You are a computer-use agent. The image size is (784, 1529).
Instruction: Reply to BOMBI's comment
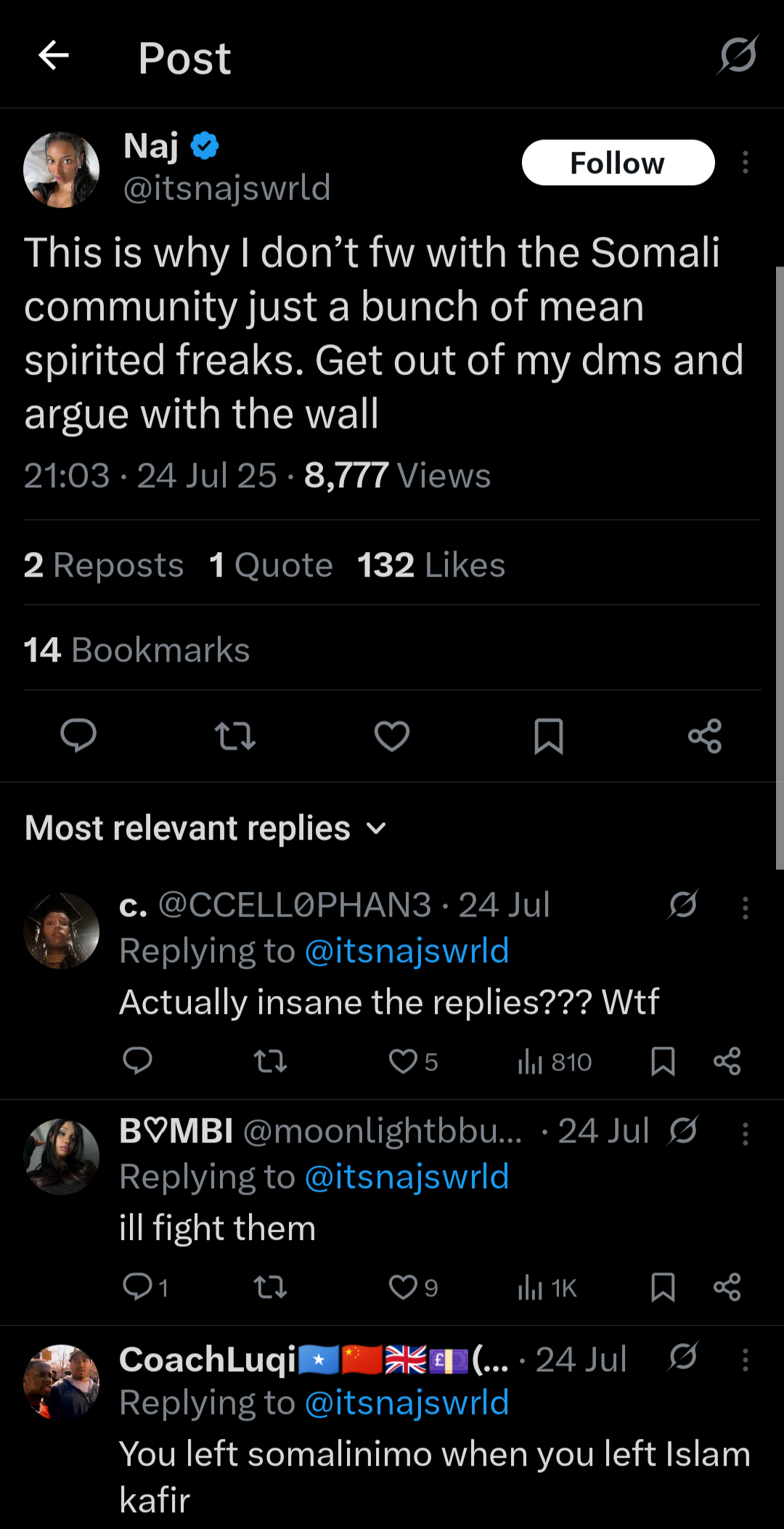[x=139, y=1286]
